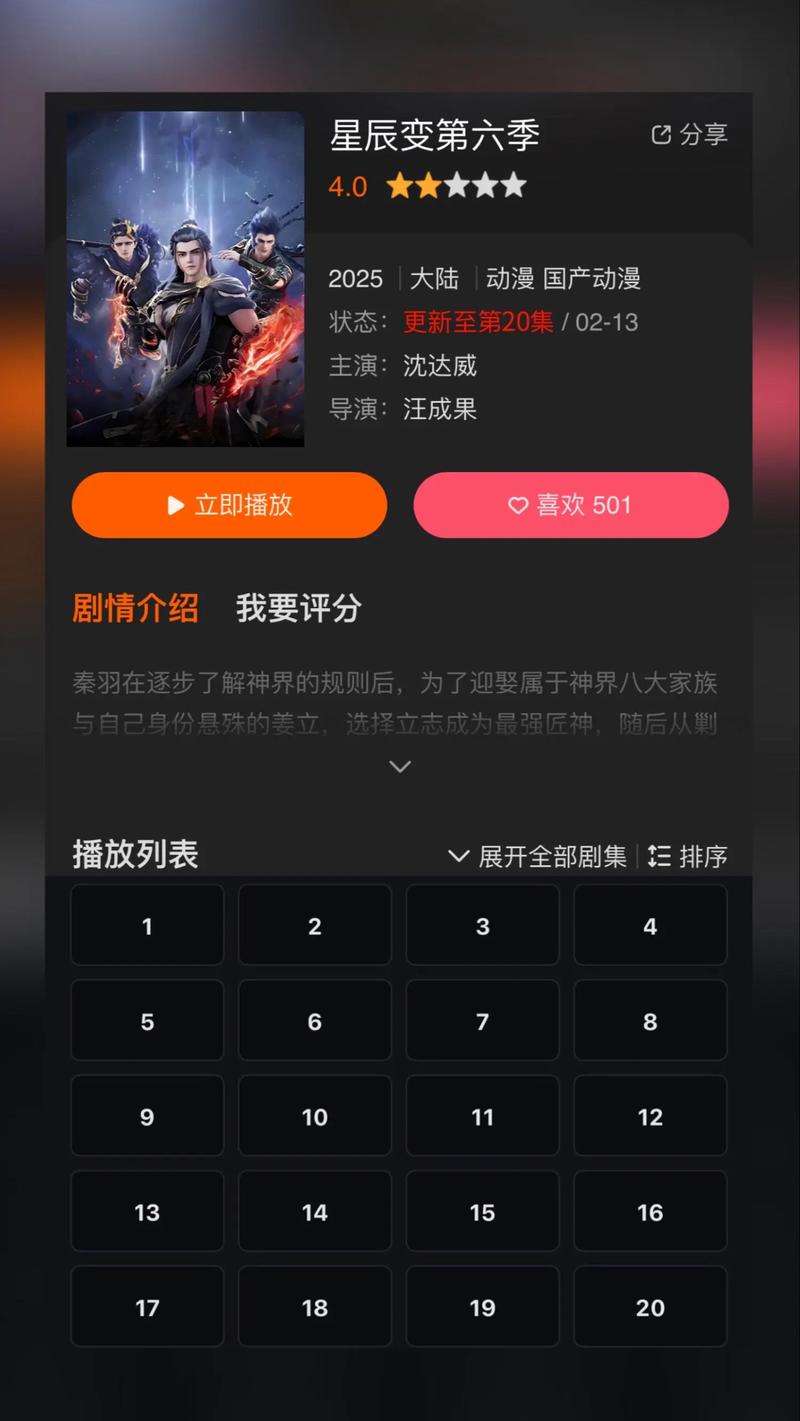Select the 剧情介绍 tab

tap(135, 608)
